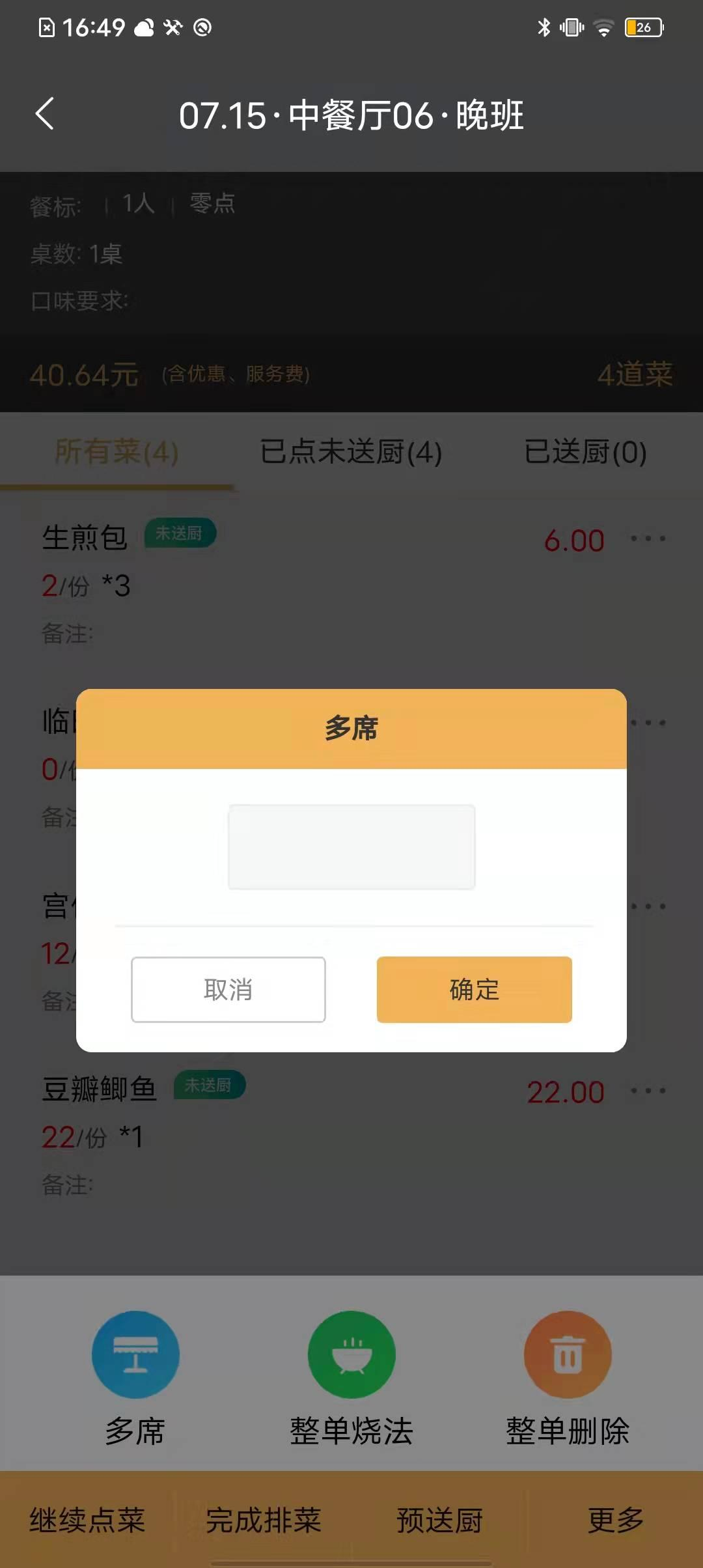Go back using the top-left arrow
703x1568 pixels.
(44, 115)
